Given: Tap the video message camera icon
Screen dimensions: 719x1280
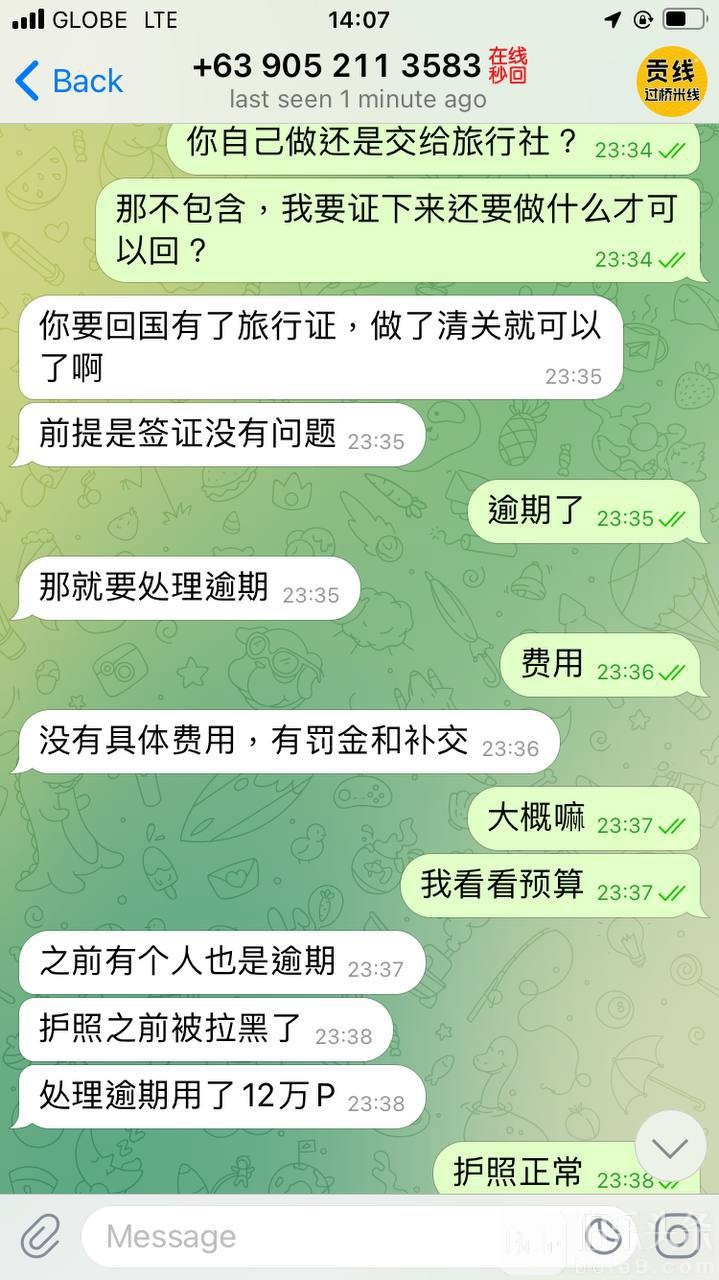Looking at the screenshot, I should tap(680, 1237).
